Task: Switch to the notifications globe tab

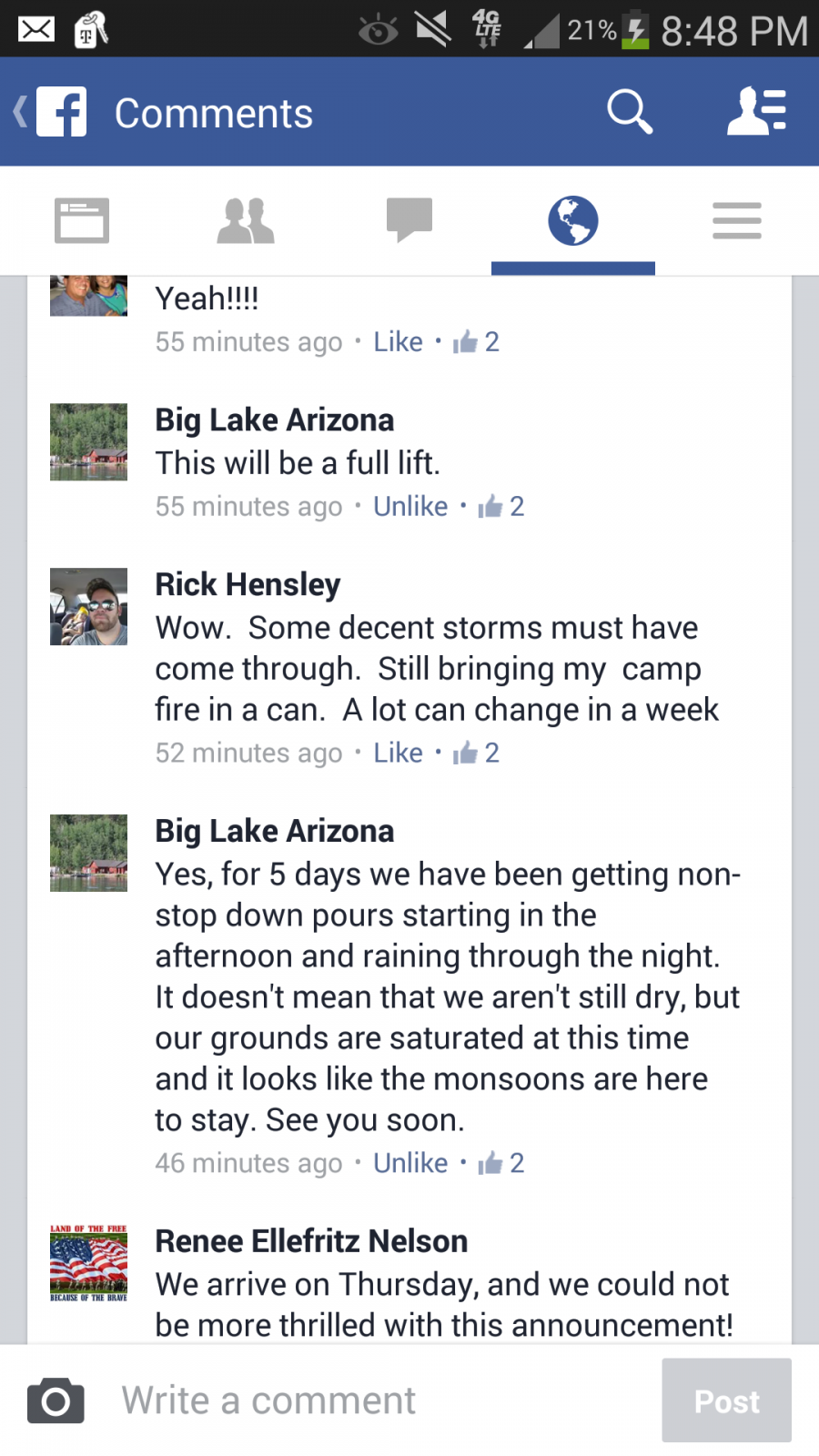Action: tap(573, 220)
